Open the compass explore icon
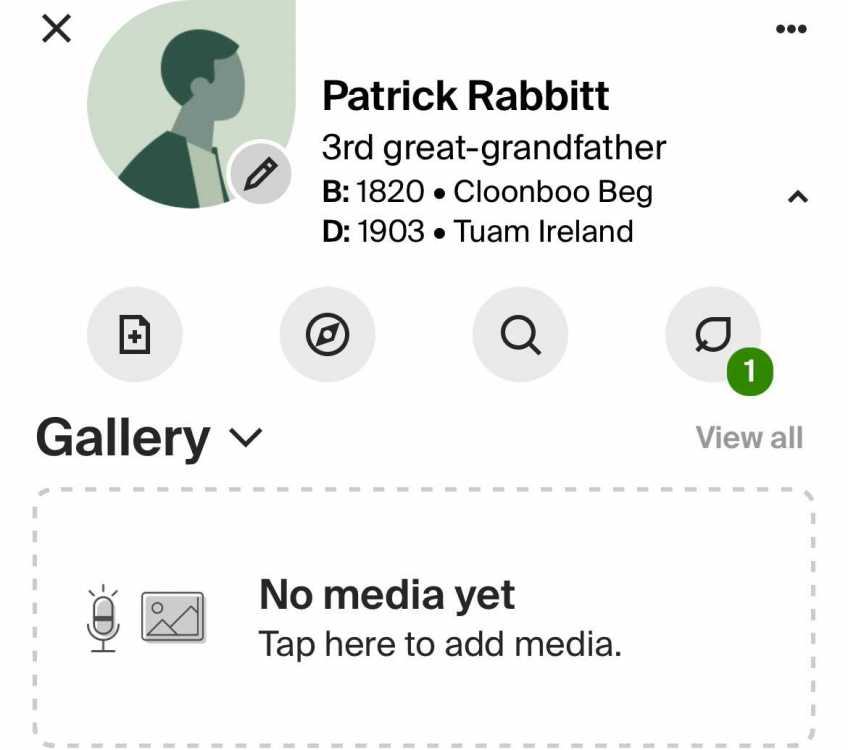The height and width of the screenshot is (750, 848). tap(327, 336)
